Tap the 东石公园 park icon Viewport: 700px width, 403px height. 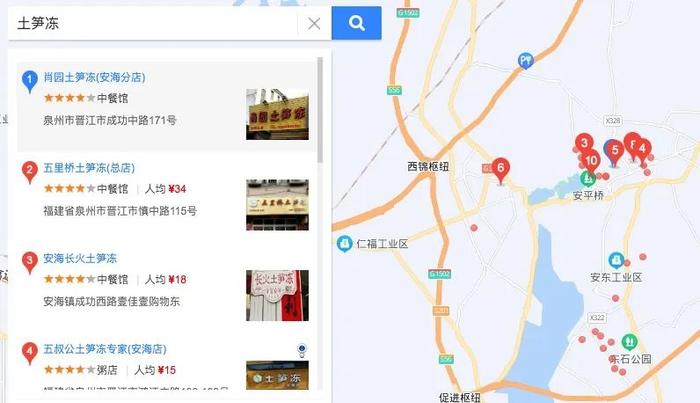click(x=629, y=341)
